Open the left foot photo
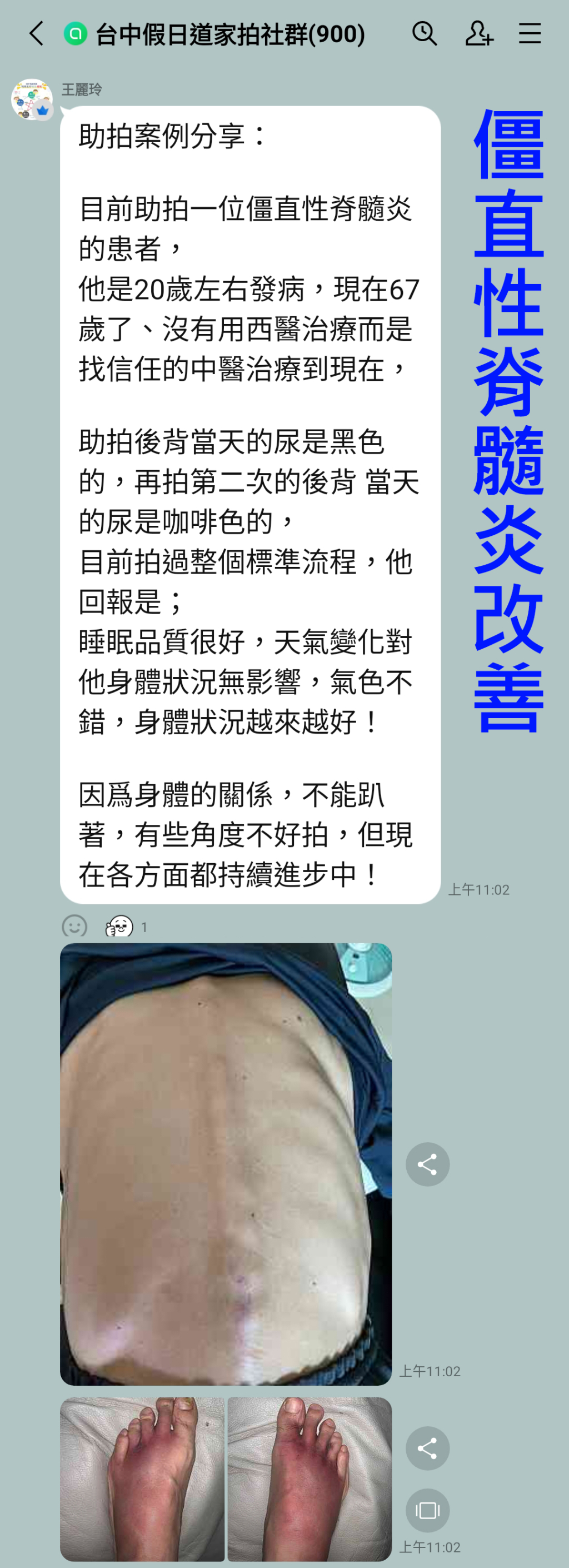The width and height of the screenshot is (569, 1568). pos(142,1478)
